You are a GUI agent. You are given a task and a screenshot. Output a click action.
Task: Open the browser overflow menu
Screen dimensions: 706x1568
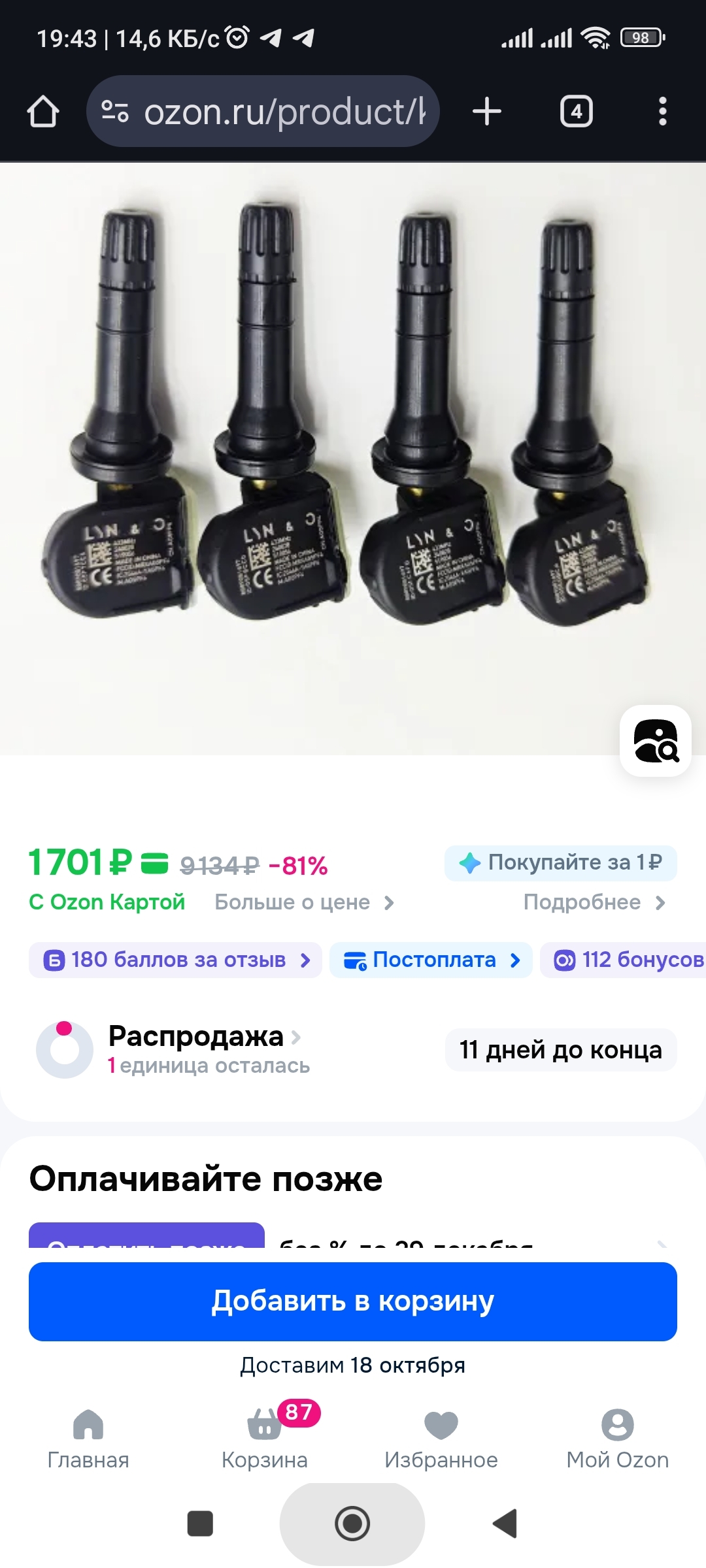point(662,112)
